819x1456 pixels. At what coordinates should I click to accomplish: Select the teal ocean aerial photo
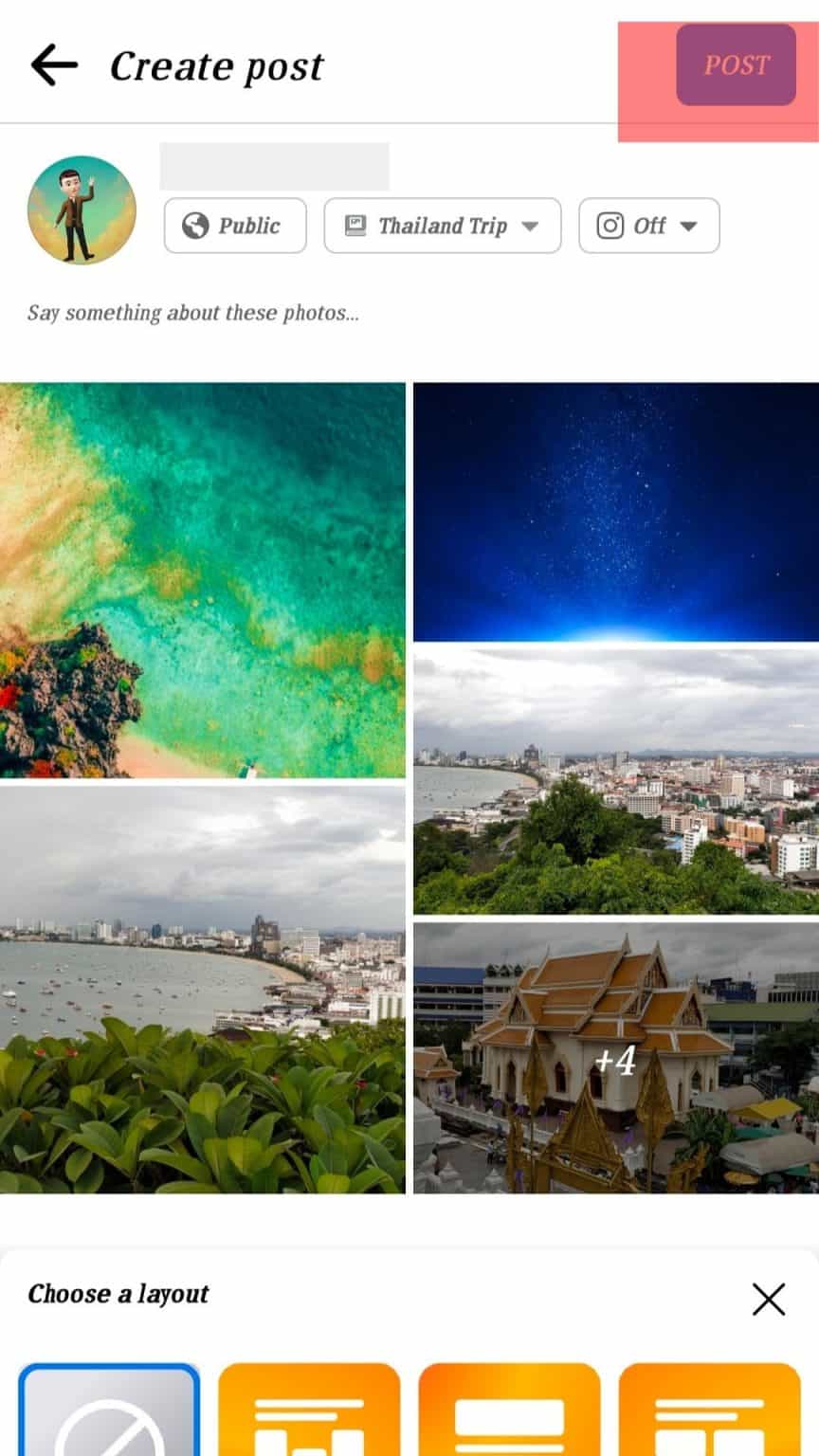(203, 580)
